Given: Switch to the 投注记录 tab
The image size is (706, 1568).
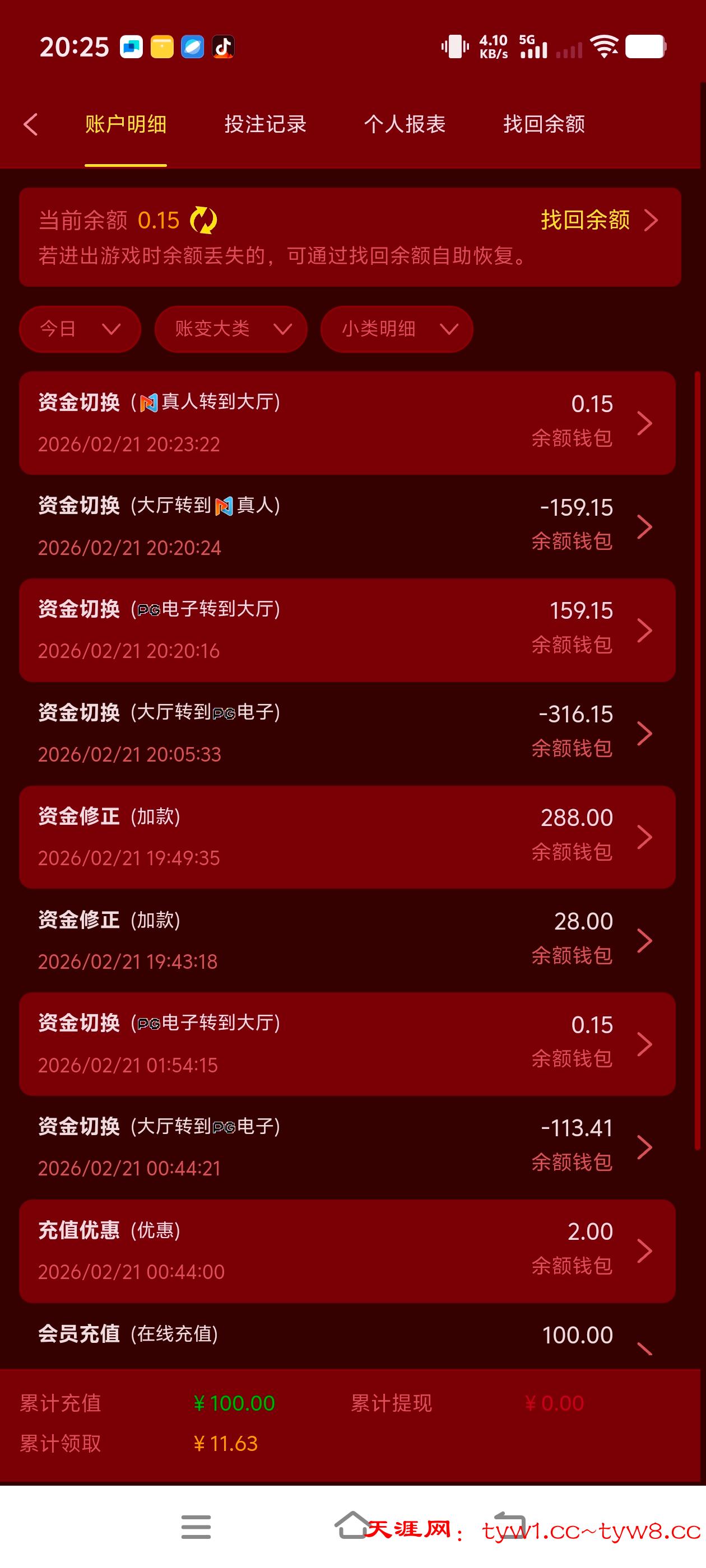Looking at the screenshot, I should tap(265, 124).
